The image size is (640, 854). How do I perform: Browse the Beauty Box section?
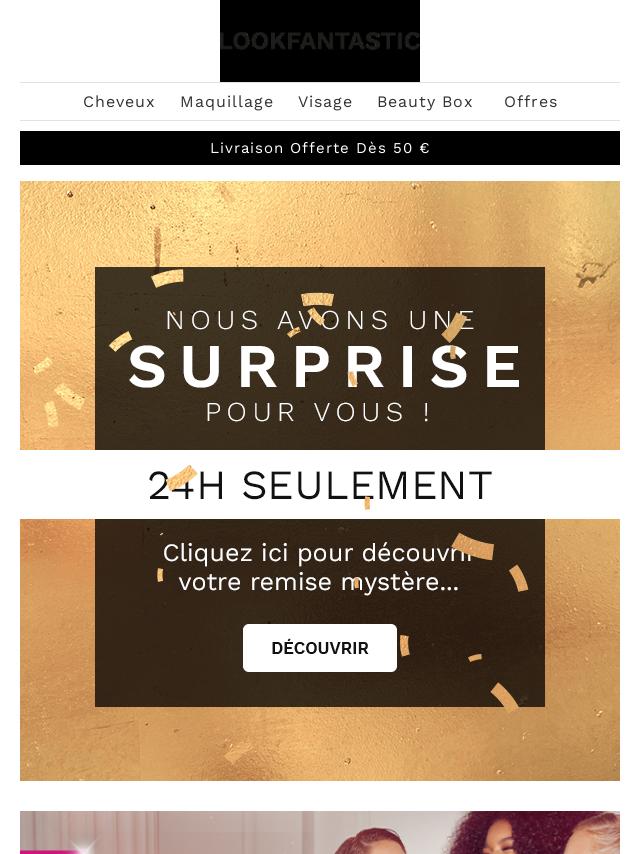point(425,102)
